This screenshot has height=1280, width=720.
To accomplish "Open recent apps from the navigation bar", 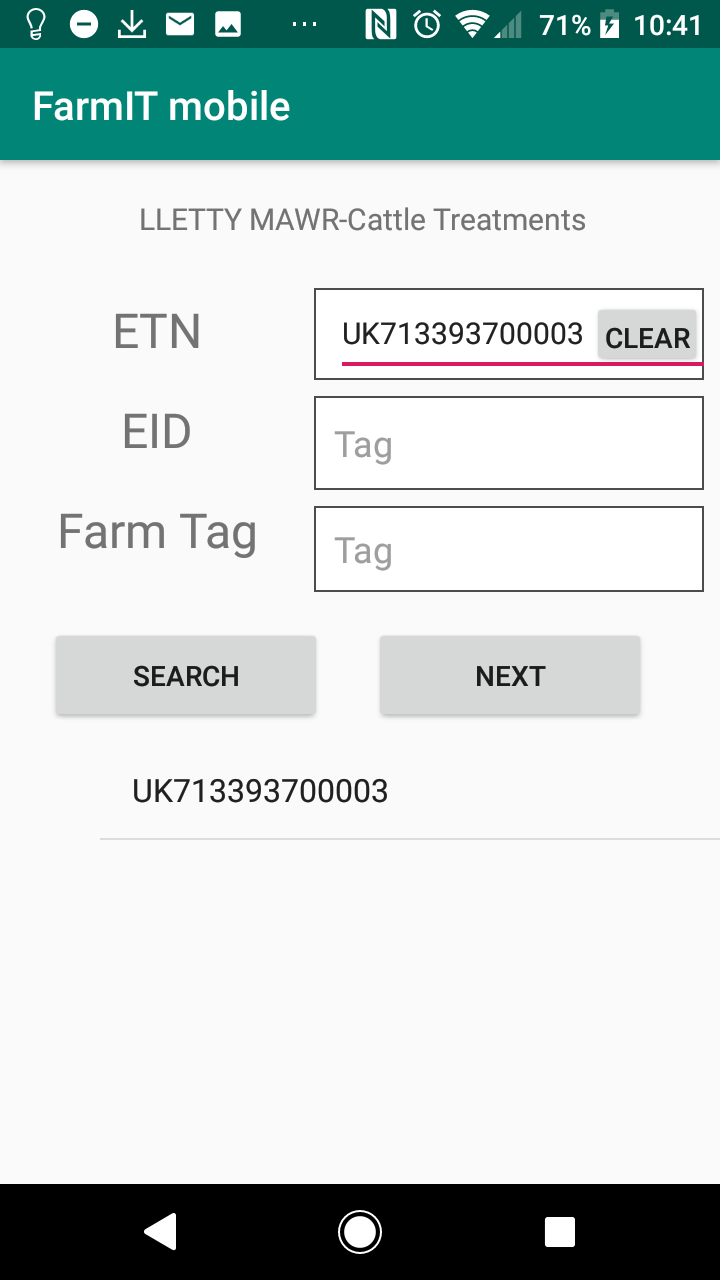I will click(560, 1232).
